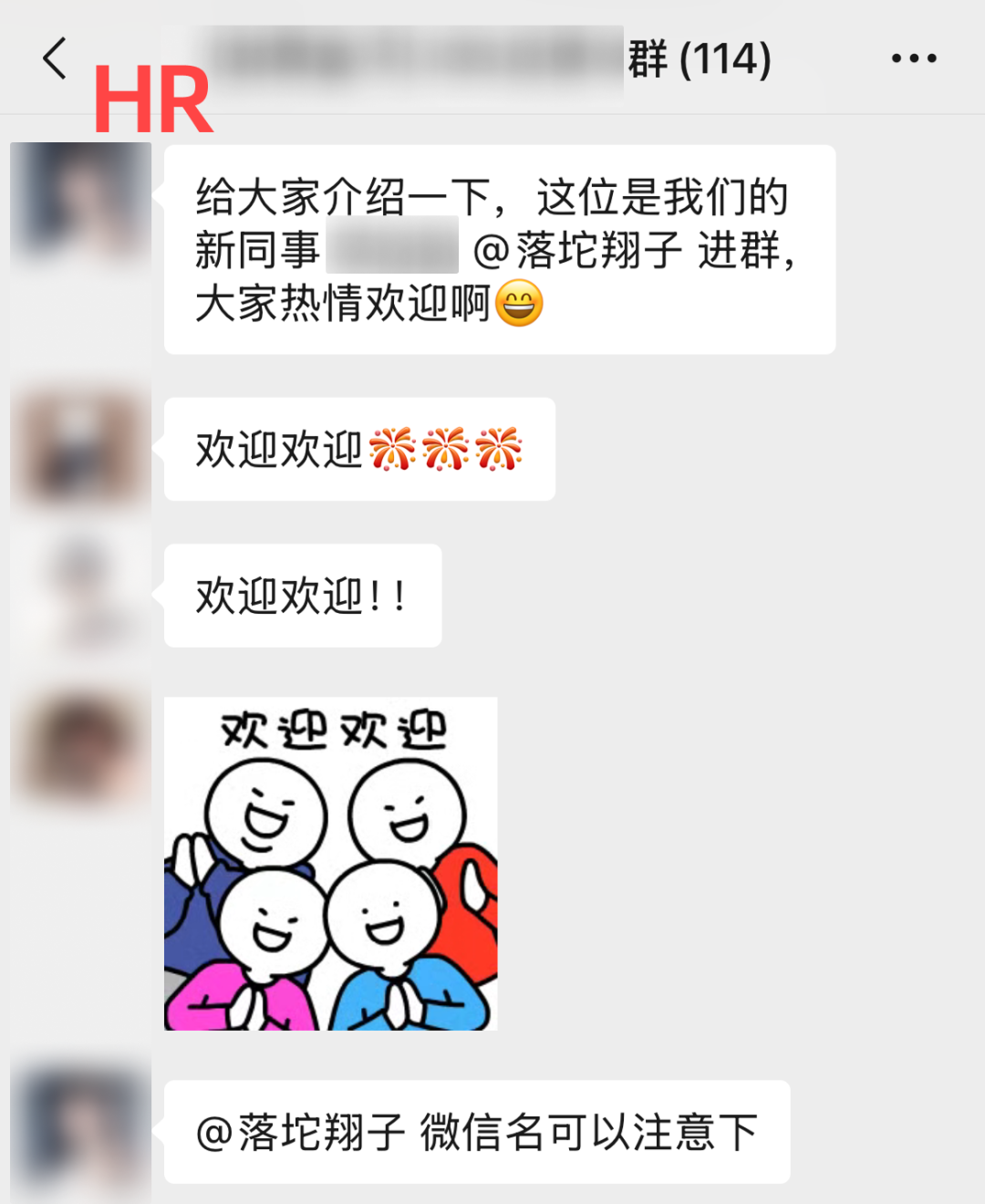
Task: Tap avatar of the sticker sender
Action: point(80,748)
